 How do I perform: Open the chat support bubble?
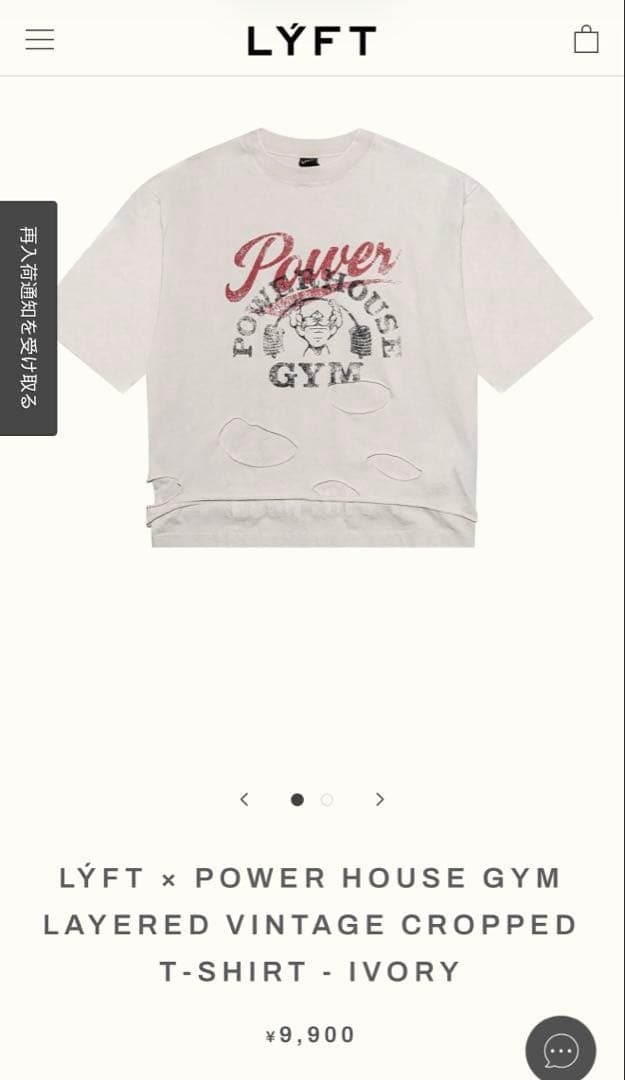click(x=560, y=1050)
